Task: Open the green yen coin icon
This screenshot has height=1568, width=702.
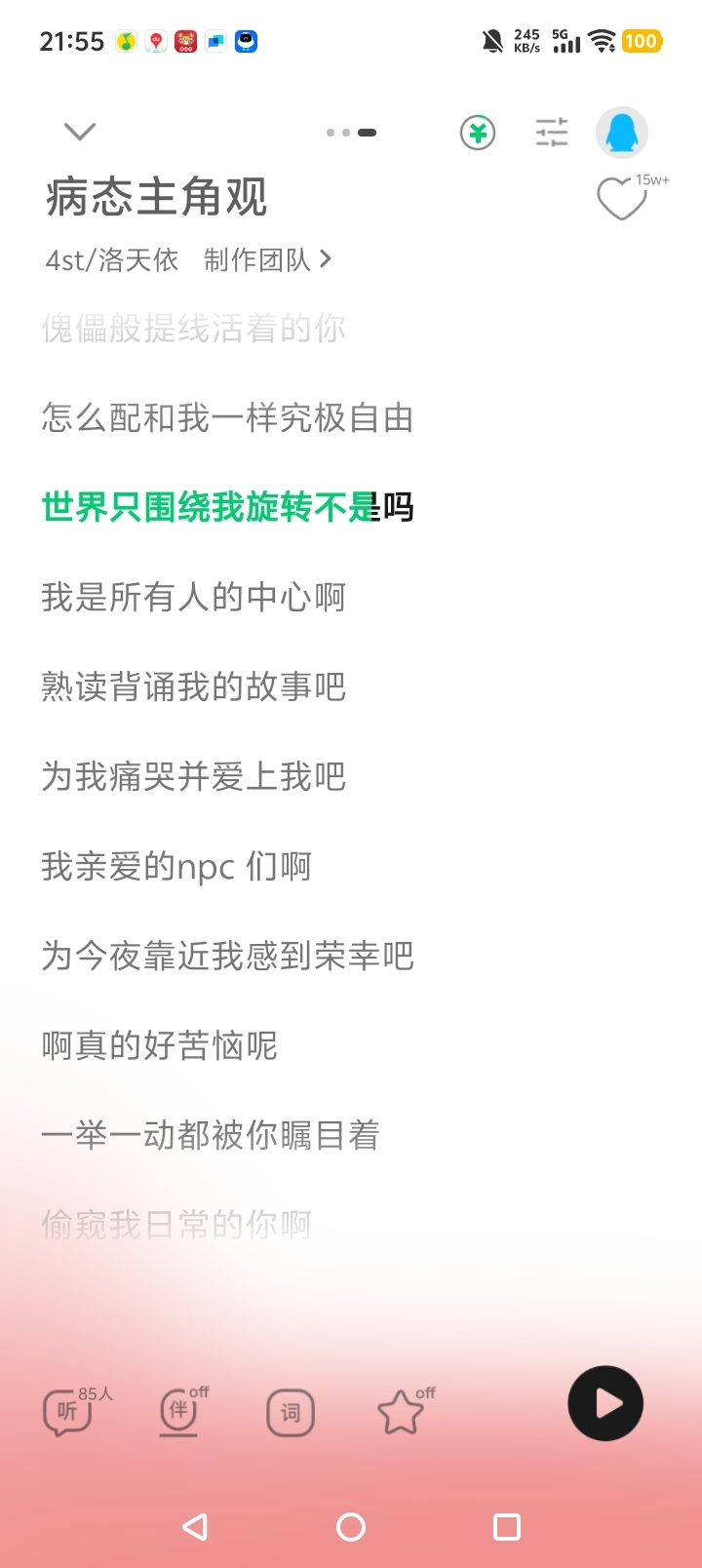Action: [x=478, y=133]
